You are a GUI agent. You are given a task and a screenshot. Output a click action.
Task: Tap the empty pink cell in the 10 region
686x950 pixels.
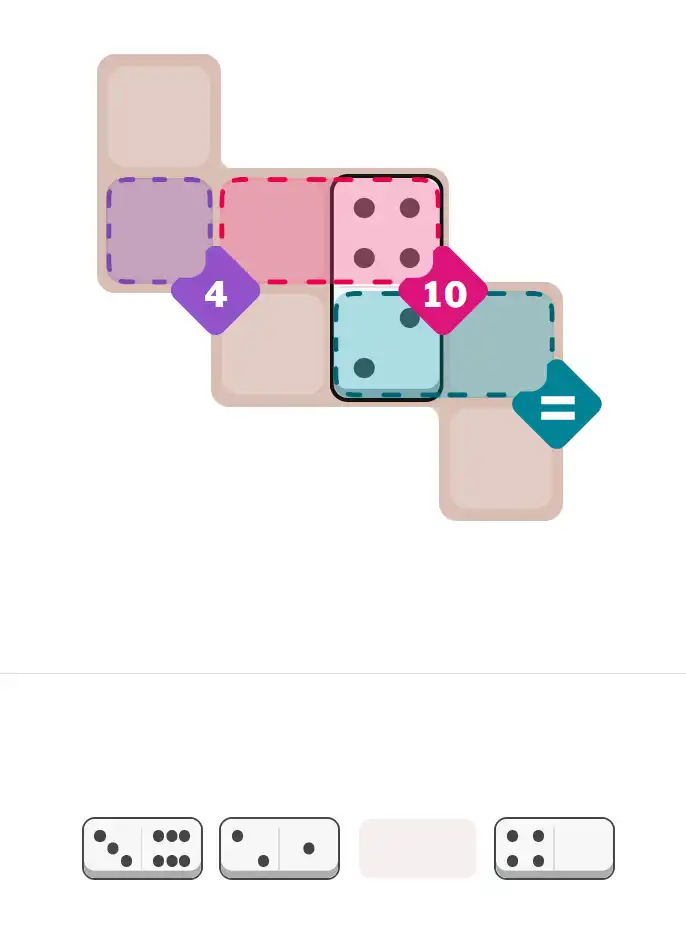coord(275,230)
